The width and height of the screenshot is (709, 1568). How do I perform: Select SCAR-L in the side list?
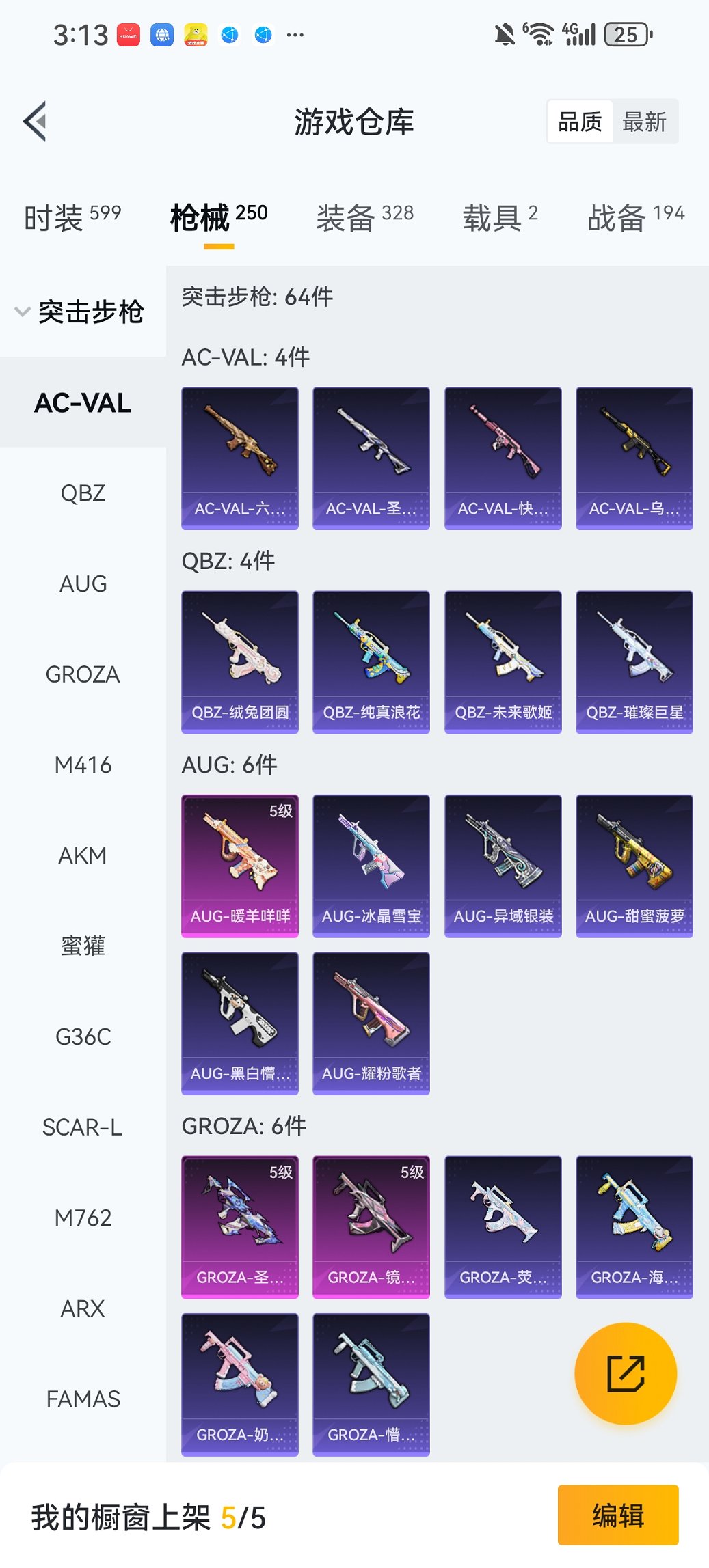coord(83,1127)
